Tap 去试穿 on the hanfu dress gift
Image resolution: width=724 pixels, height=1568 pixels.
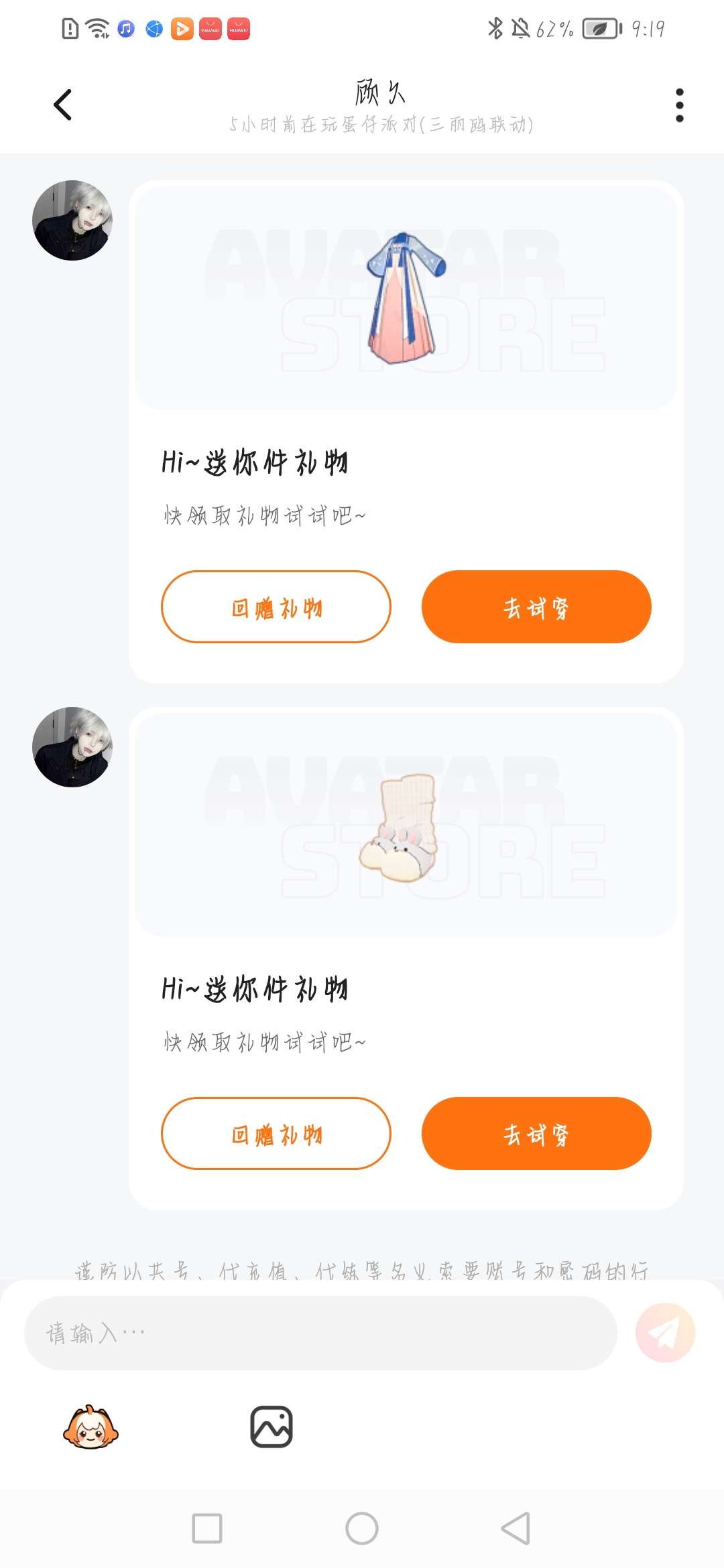[536, 607]
